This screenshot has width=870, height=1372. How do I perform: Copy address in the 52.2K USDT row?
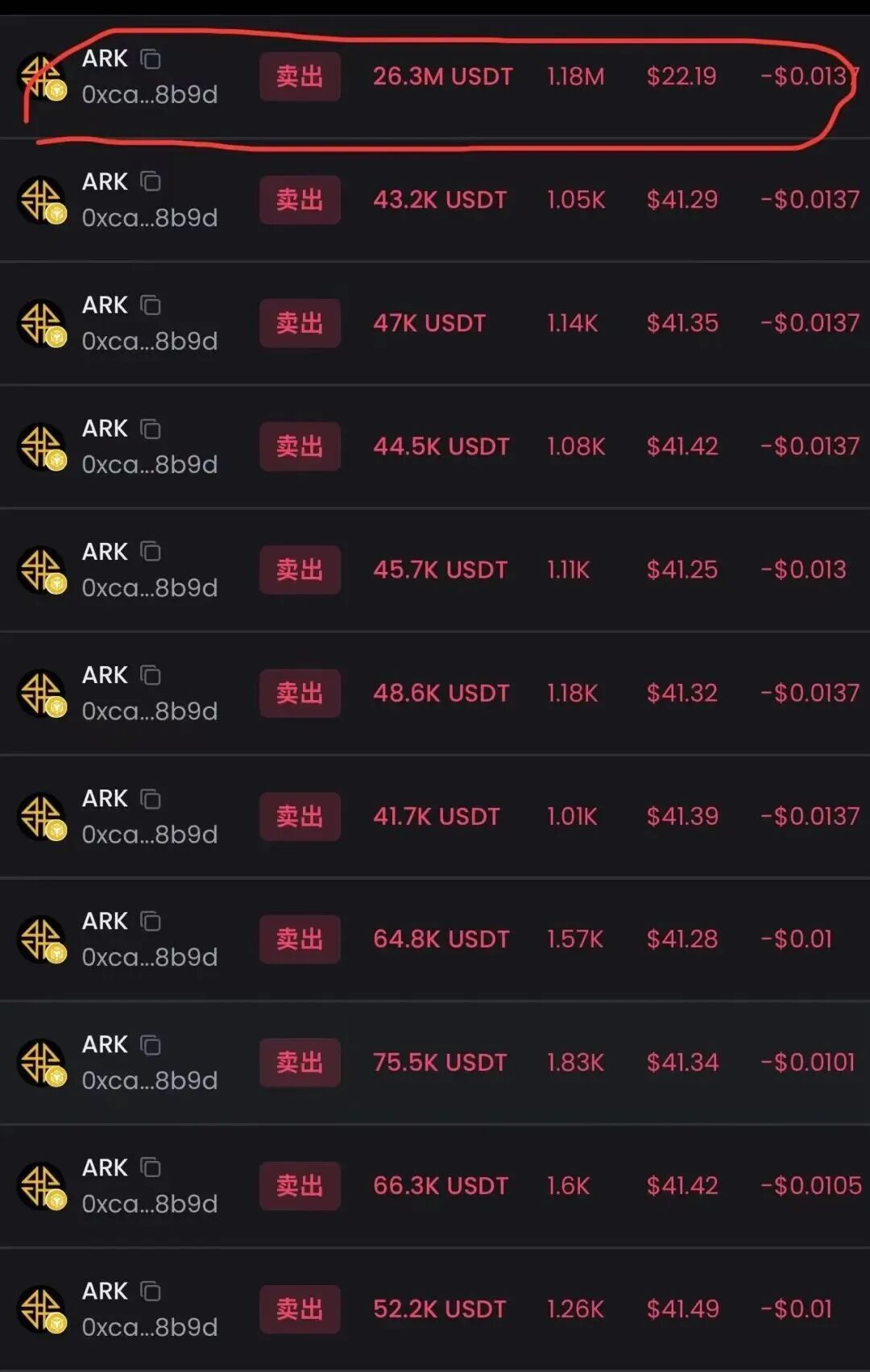(x=151, y=1291)
